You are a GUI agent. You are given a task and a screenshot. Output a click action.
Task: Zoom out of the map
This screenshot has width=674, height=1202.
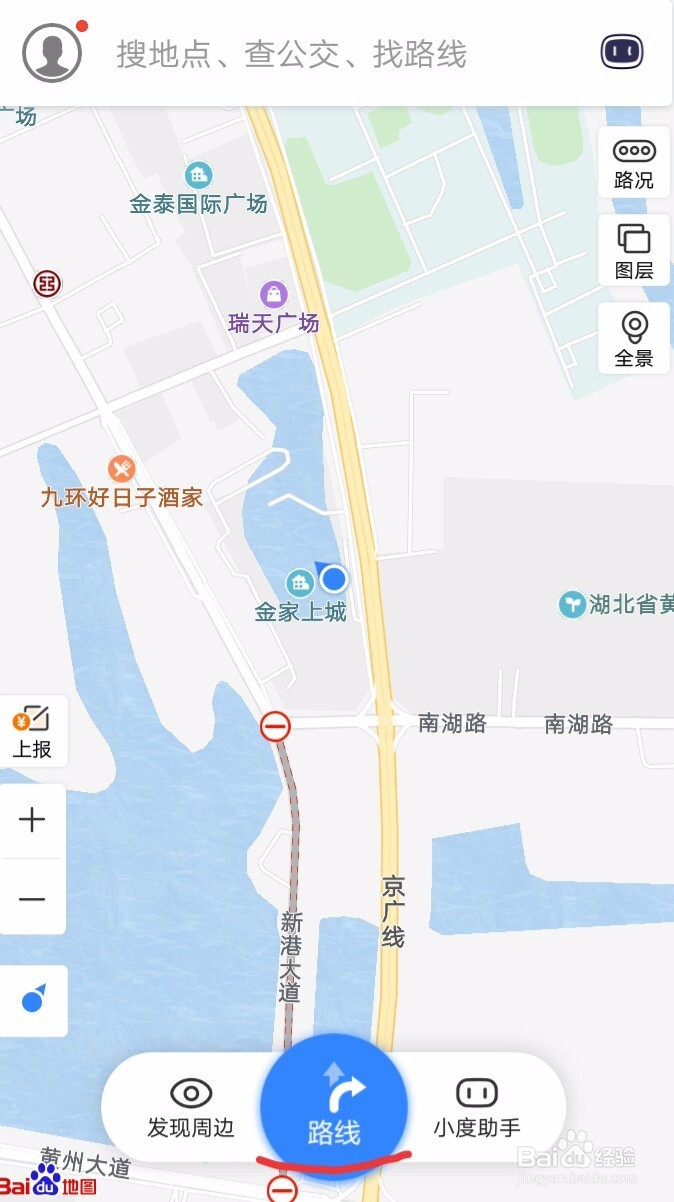pyautogui.click(x=32, y=899)
